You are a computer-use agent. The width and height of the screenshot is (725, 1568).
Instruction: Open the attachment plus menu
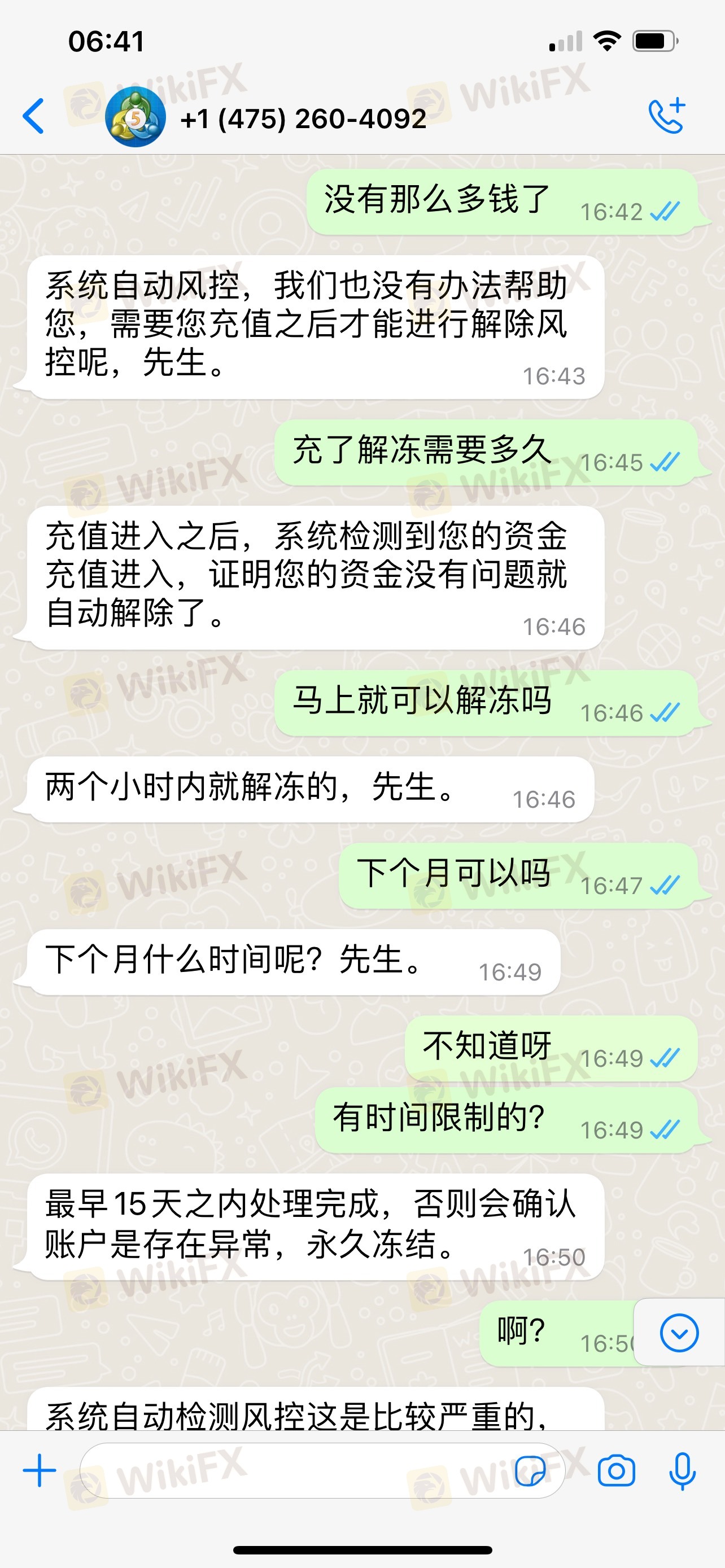click(40, 1470)
